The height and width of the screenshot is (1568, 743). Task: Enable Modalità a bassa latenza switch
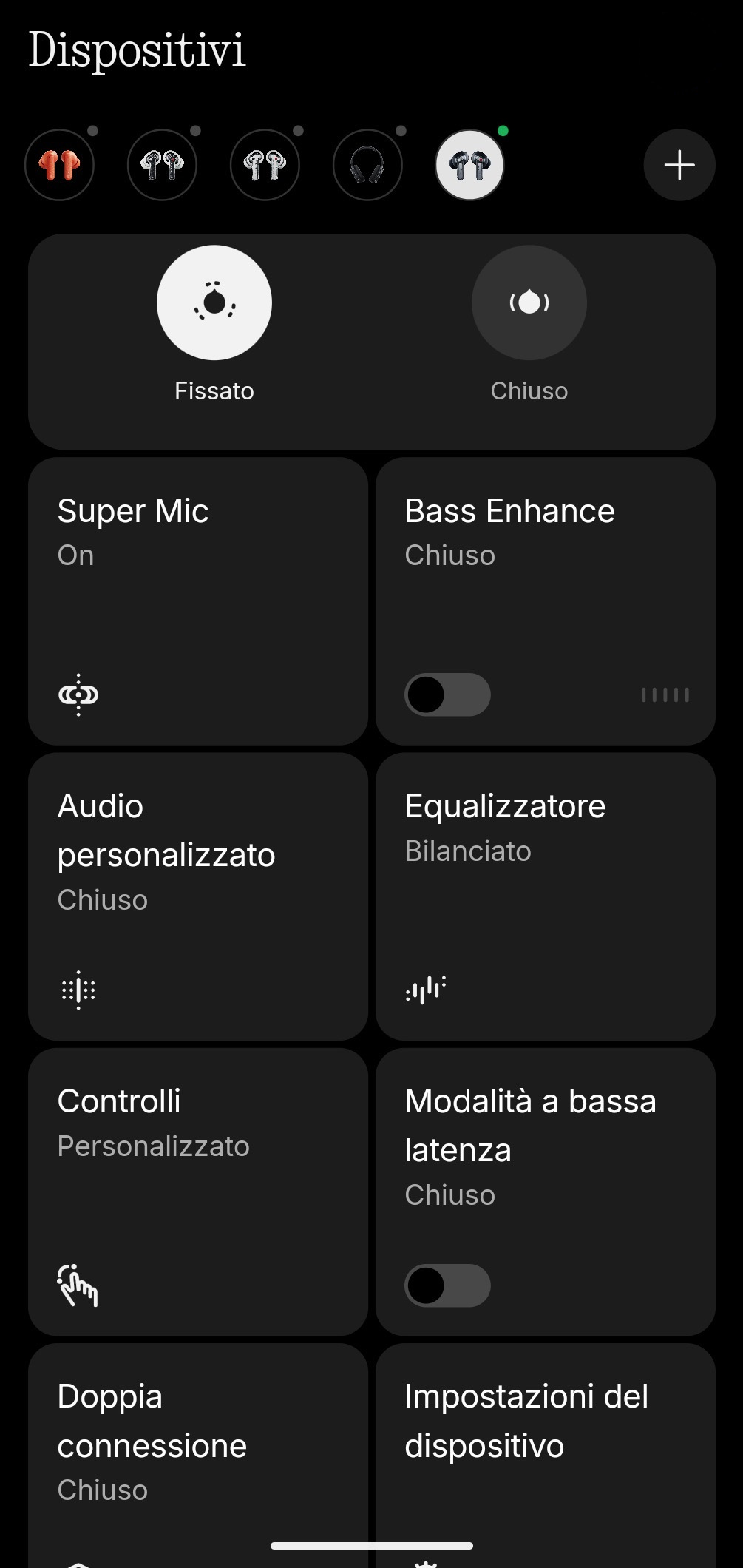(447, 1285)
